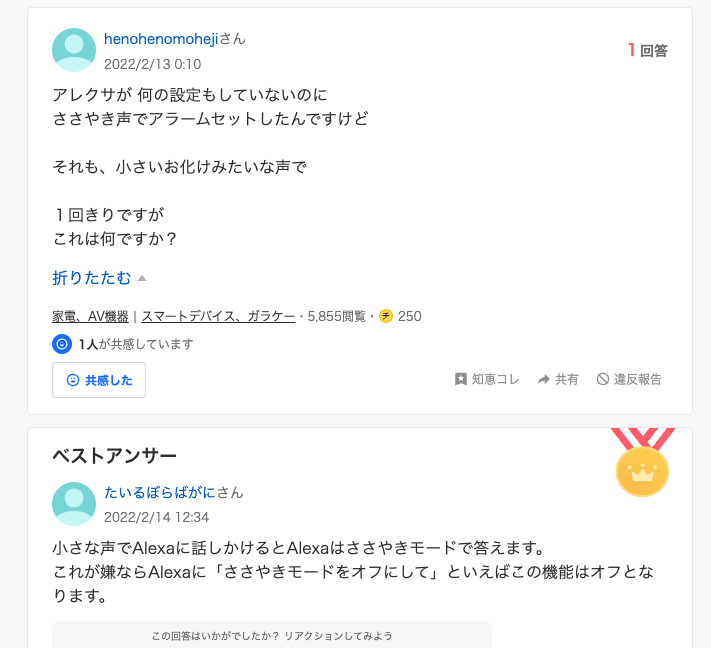Screen dimensions: 711x648
Task: Open henohenomoheji's profile link
Action: pyautogui.click(x=161, y=39)
